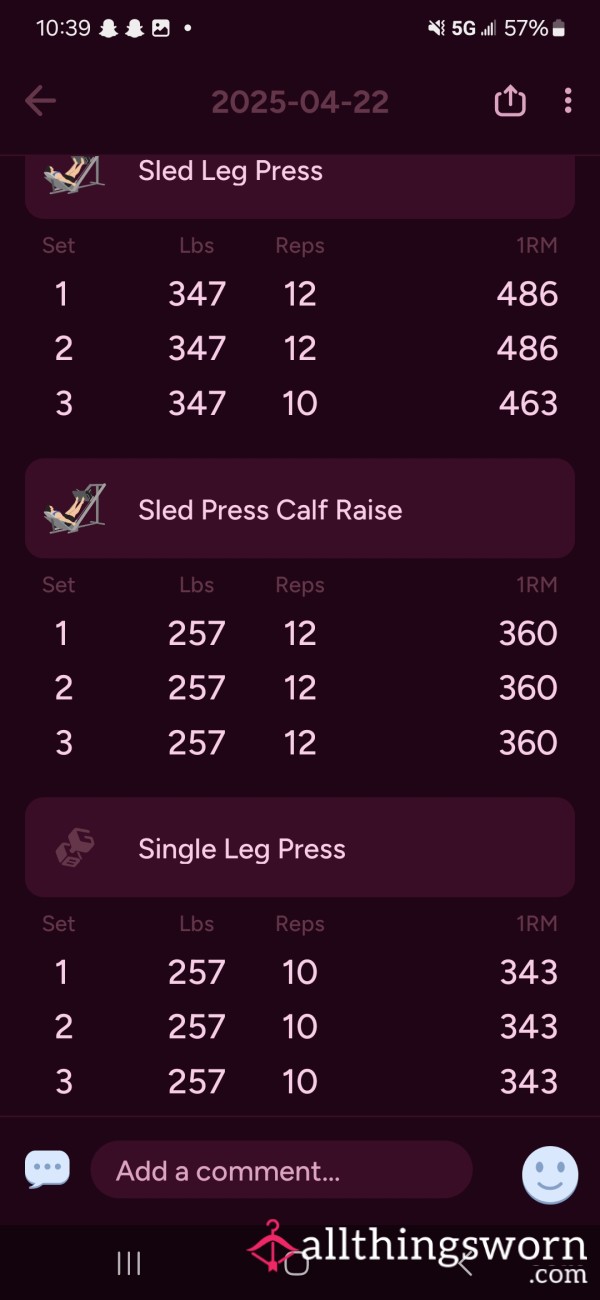This screenshot has width=600, height=1300.
Task: Tap the Add a comment field
Action: click(x=281, y=1170)
